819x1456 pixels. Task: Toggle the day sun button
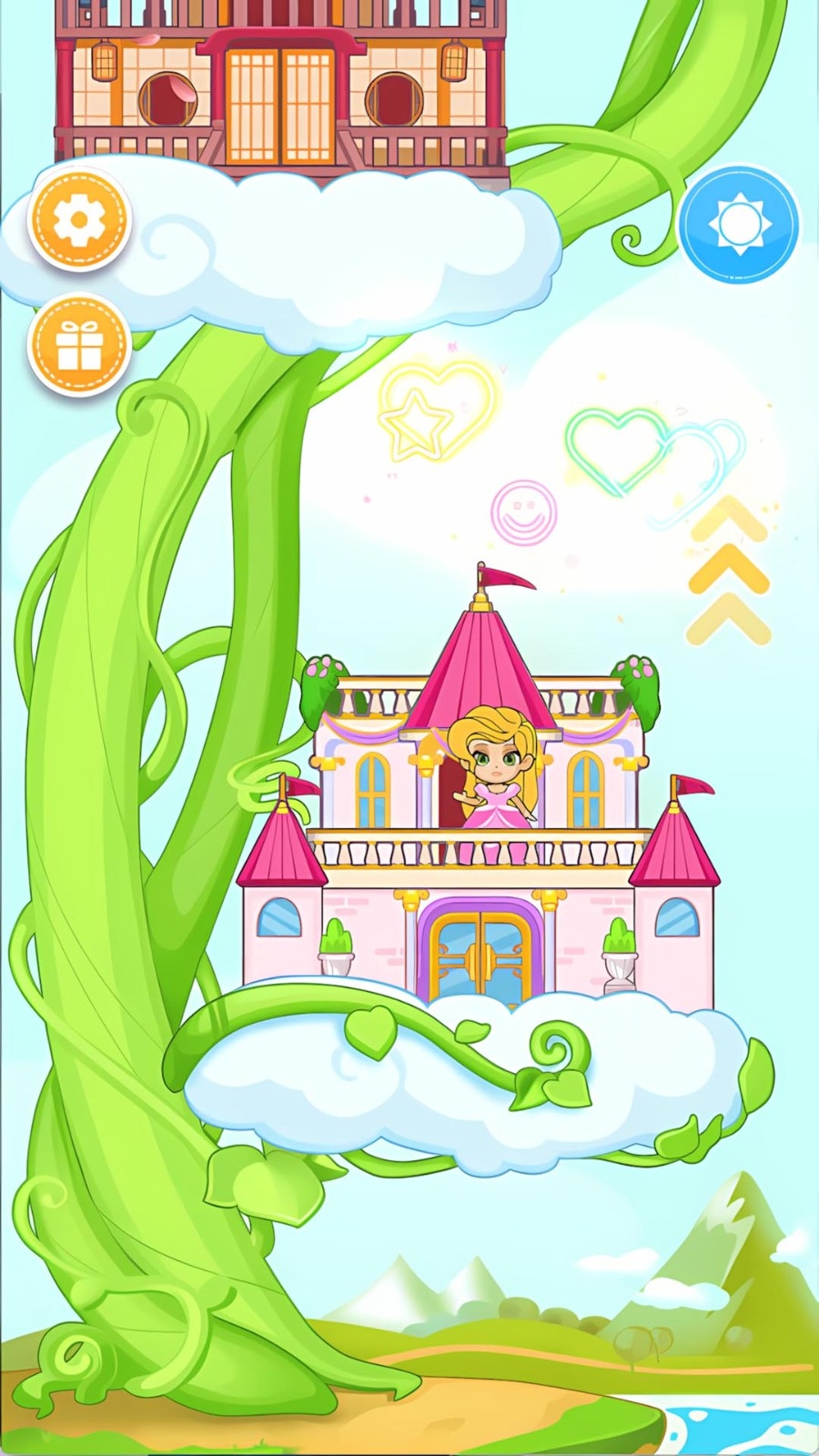tap(739, 224)
